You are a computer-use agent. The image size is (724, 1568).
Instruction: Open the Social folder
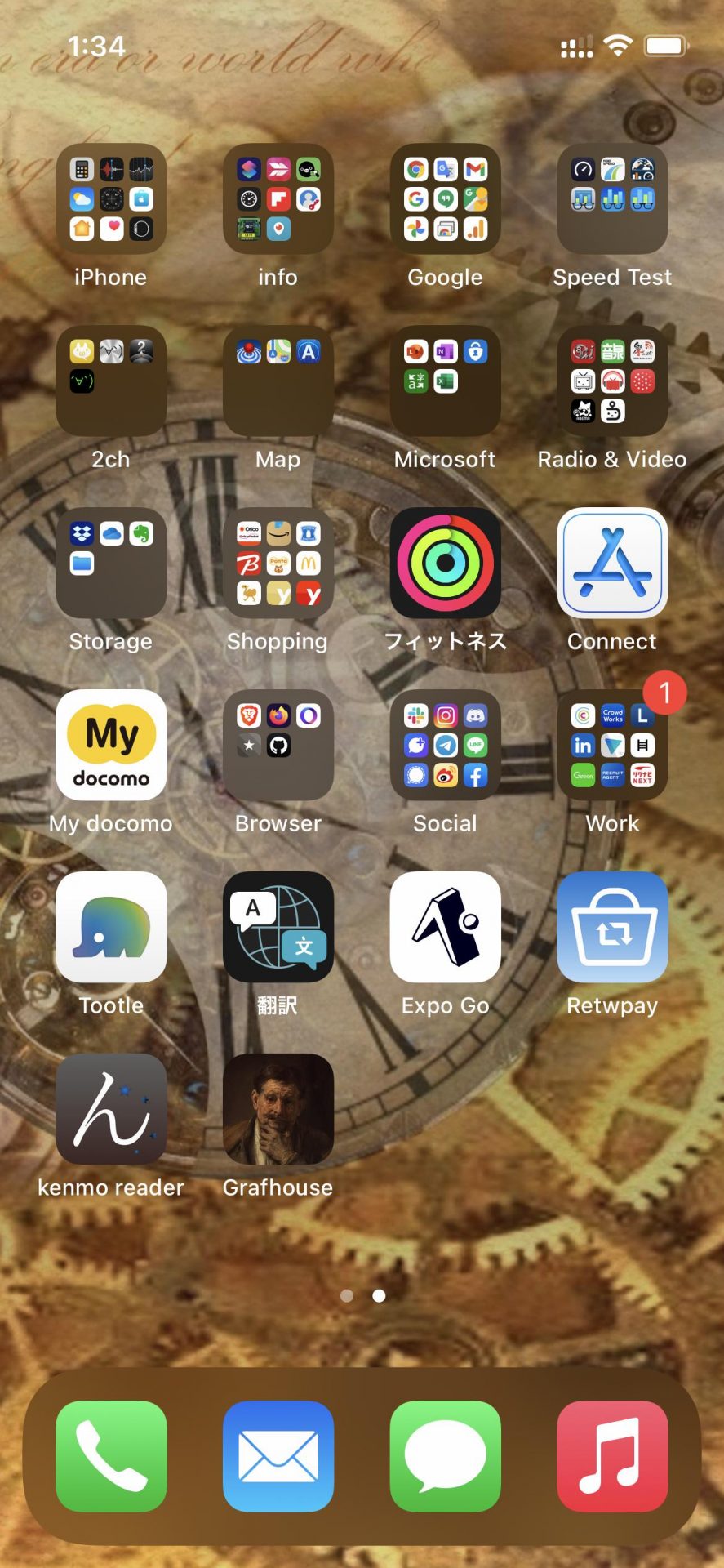(445, 746)
